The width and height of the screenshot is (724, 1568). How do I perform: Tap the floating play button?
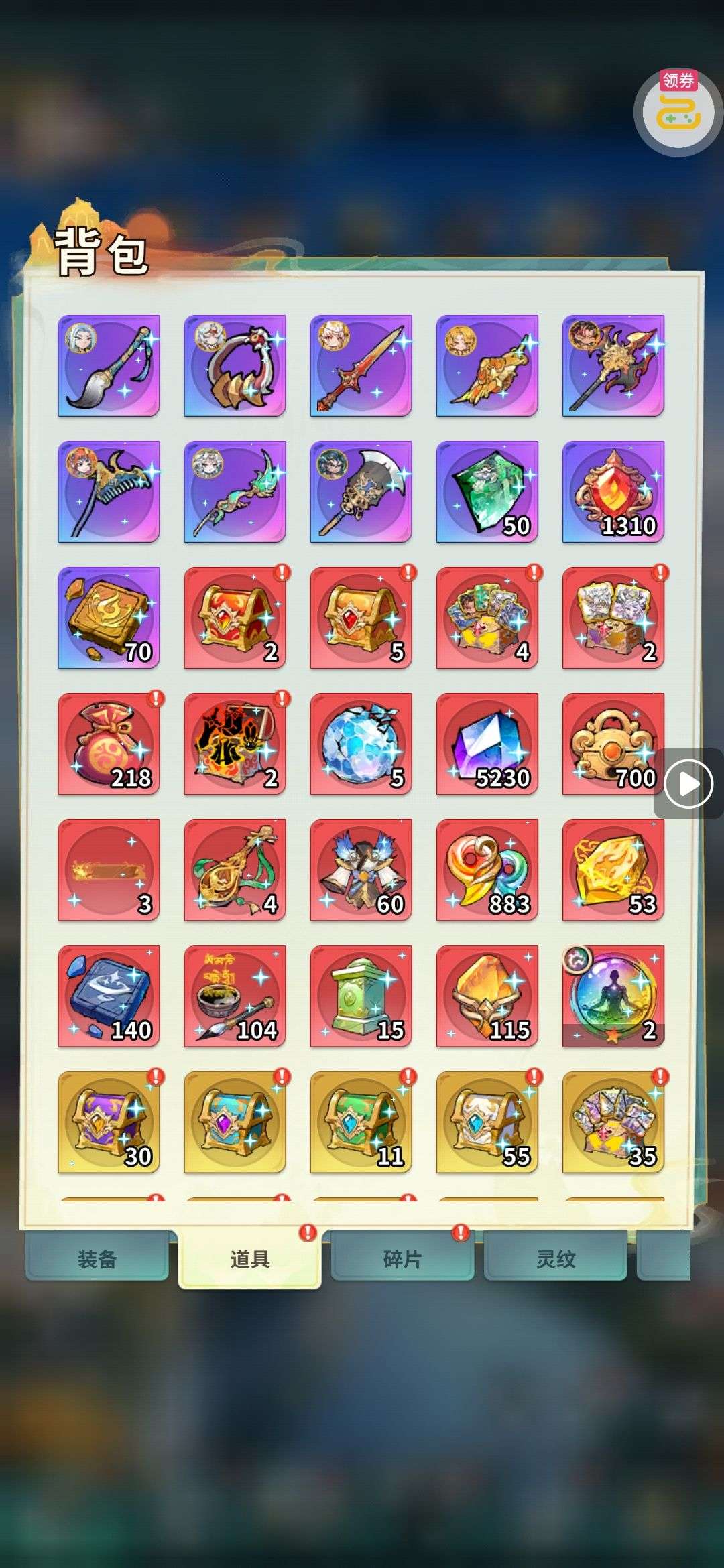tap(688, 783)
